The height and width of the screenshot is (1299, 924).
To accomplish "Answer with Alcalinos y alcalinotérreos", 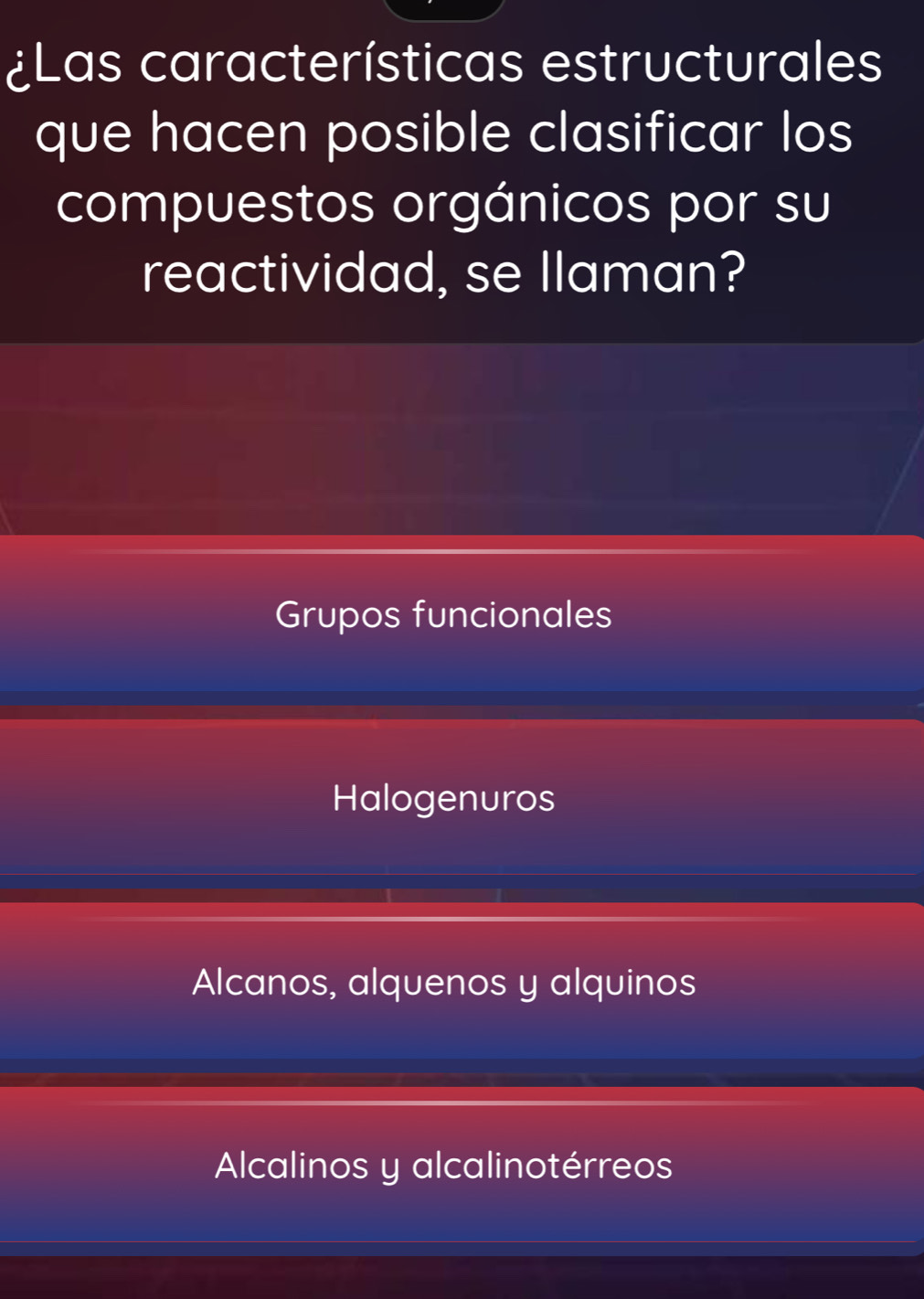I will pyautogui.click(x=444, y=1166).
